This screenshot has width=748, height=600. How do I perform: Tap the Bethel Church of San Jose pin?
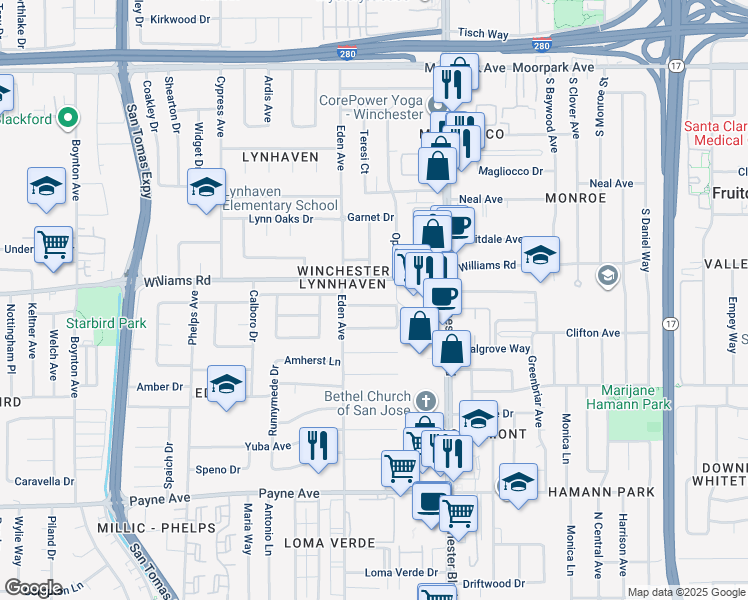[426, 397]
